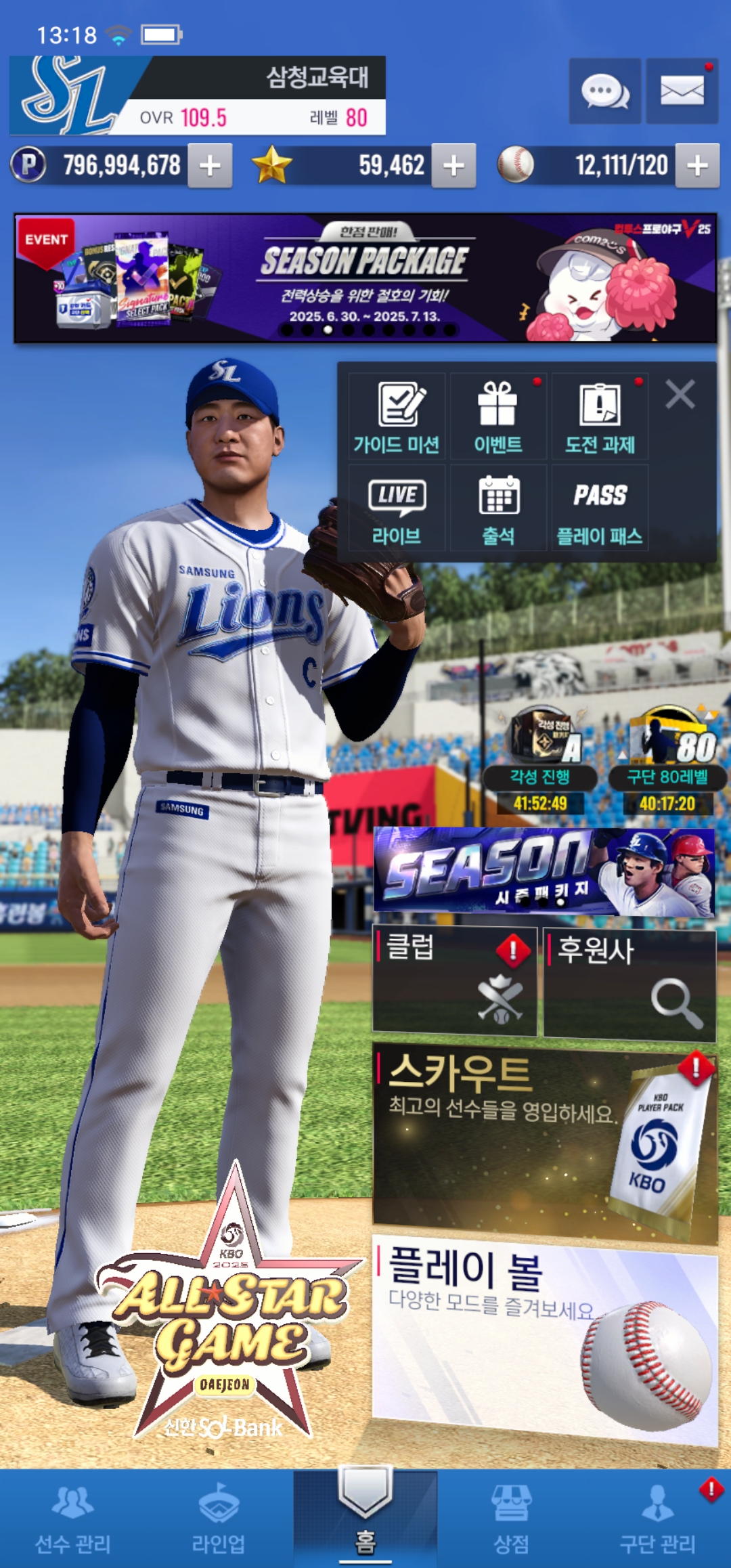The image size is (731, 1568).
Task: Start 플레이 볼 game modes
Action: tap(545, 1342)
